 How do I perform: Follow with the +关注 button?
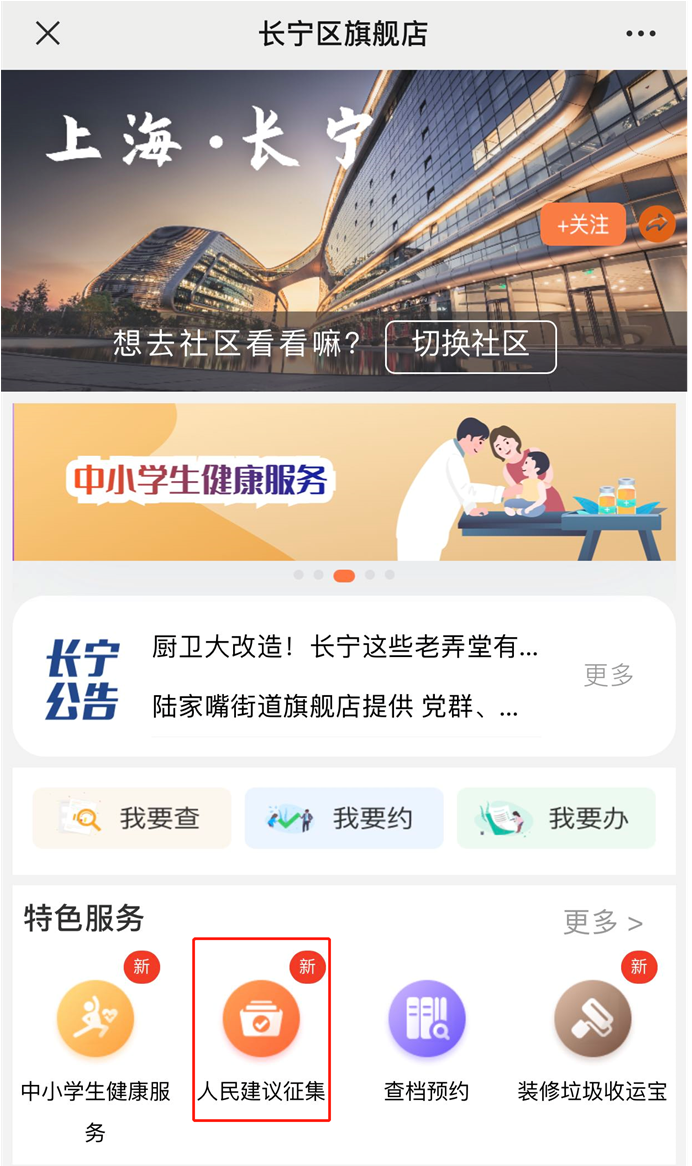coord(583,224)
